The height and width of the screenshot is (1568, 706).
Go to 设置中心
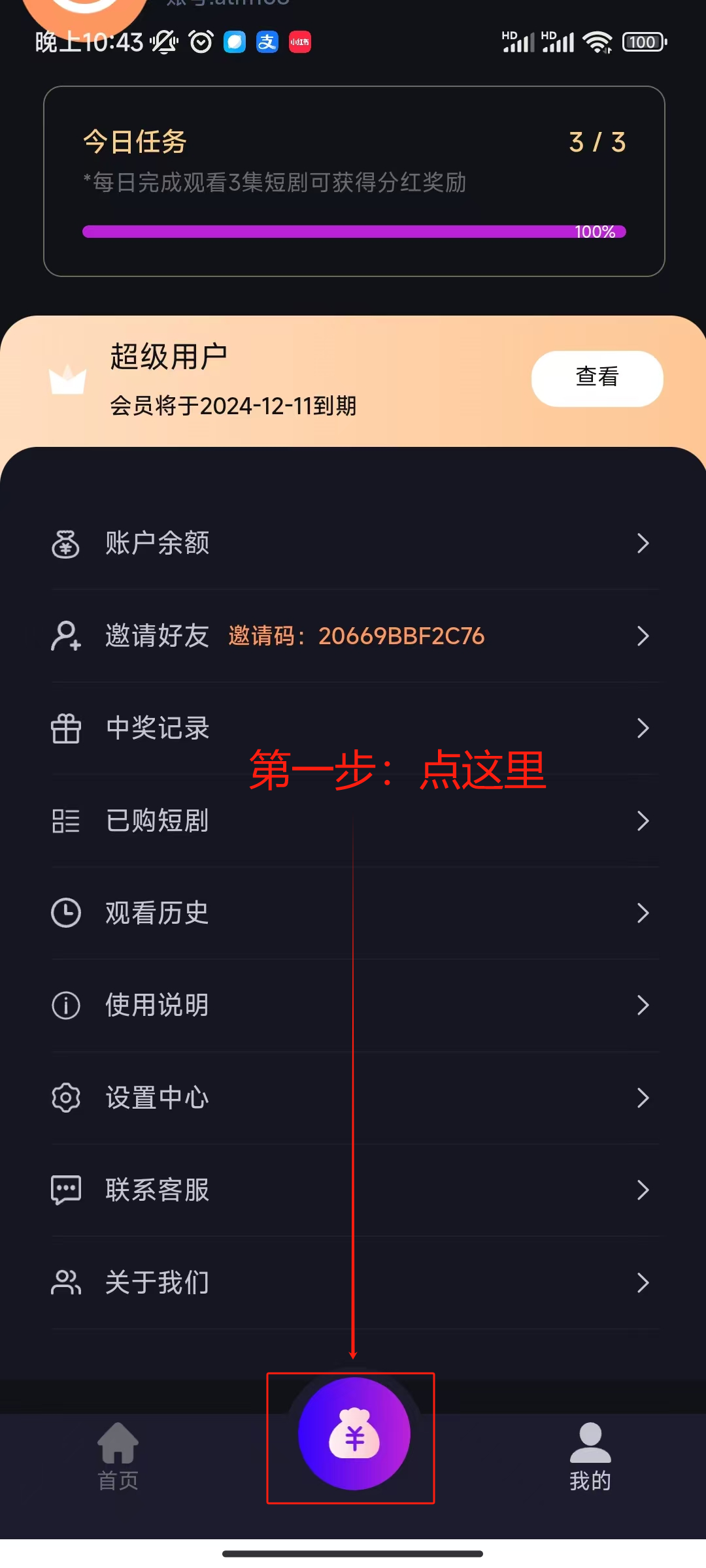pyautogui.click(x=353, y=1098)
